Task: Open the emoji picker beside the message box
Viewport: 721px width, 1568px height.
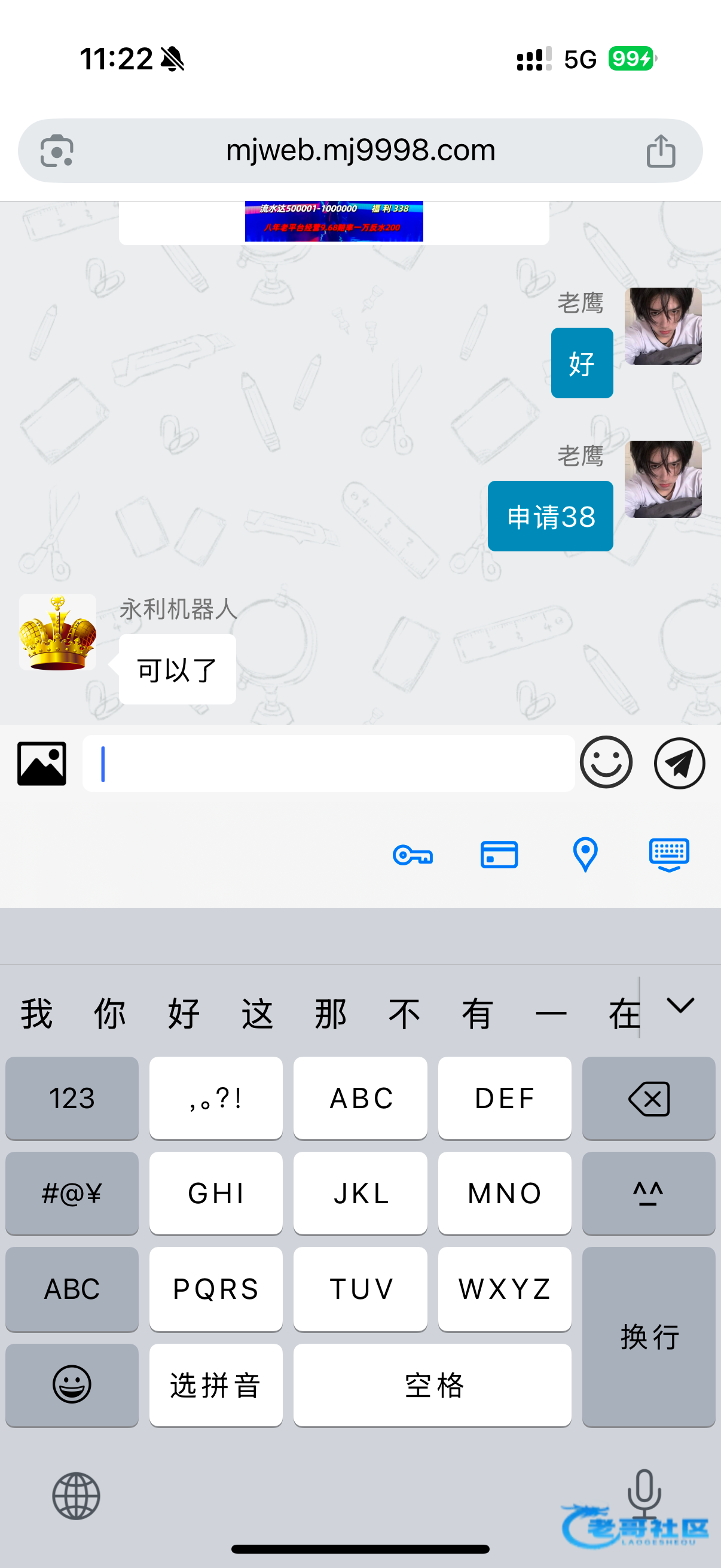Action: [606, 762]
